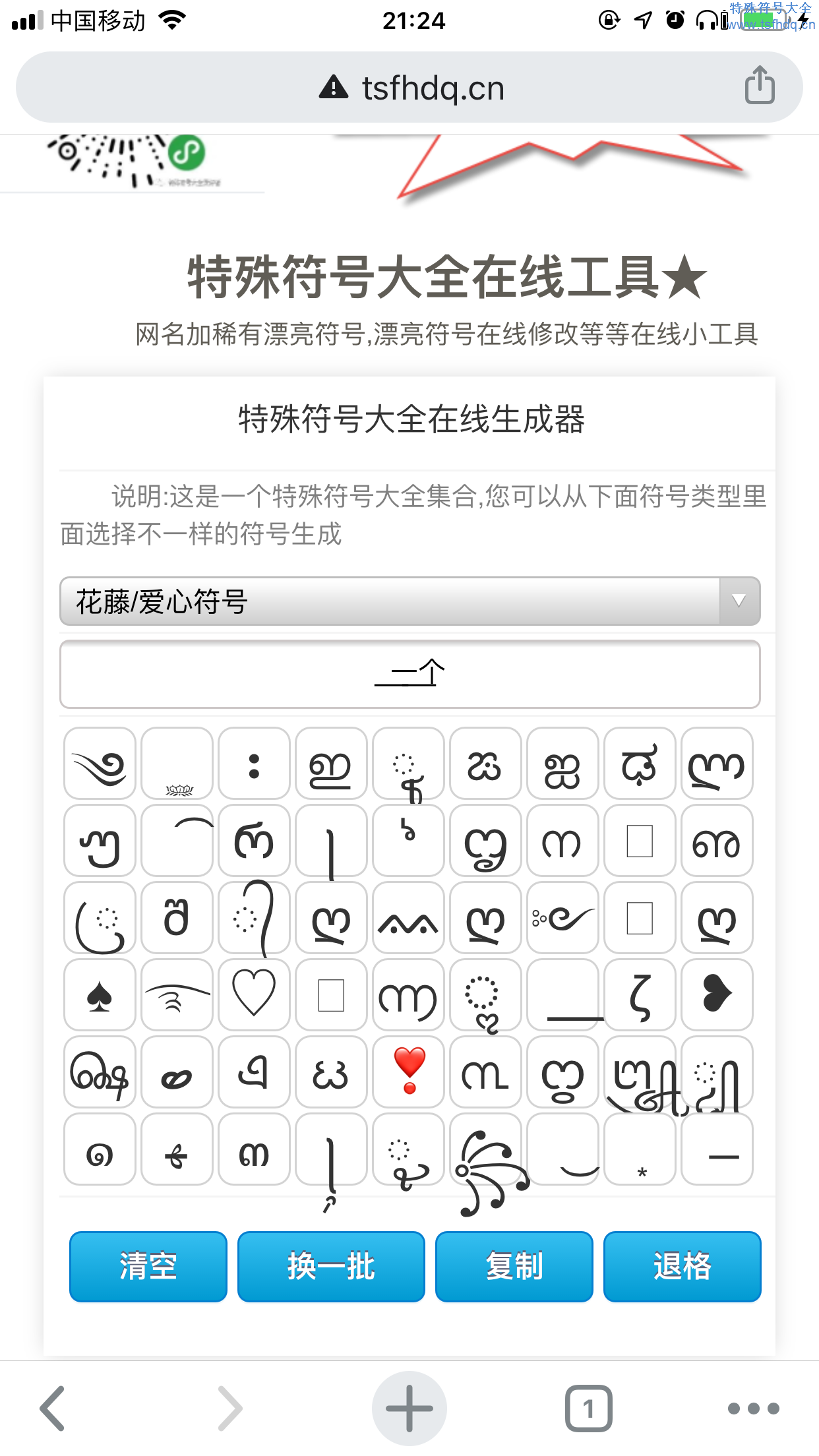Insert the red heart exclamation symbol
819x1456 pixels.
coord(408,1072)
